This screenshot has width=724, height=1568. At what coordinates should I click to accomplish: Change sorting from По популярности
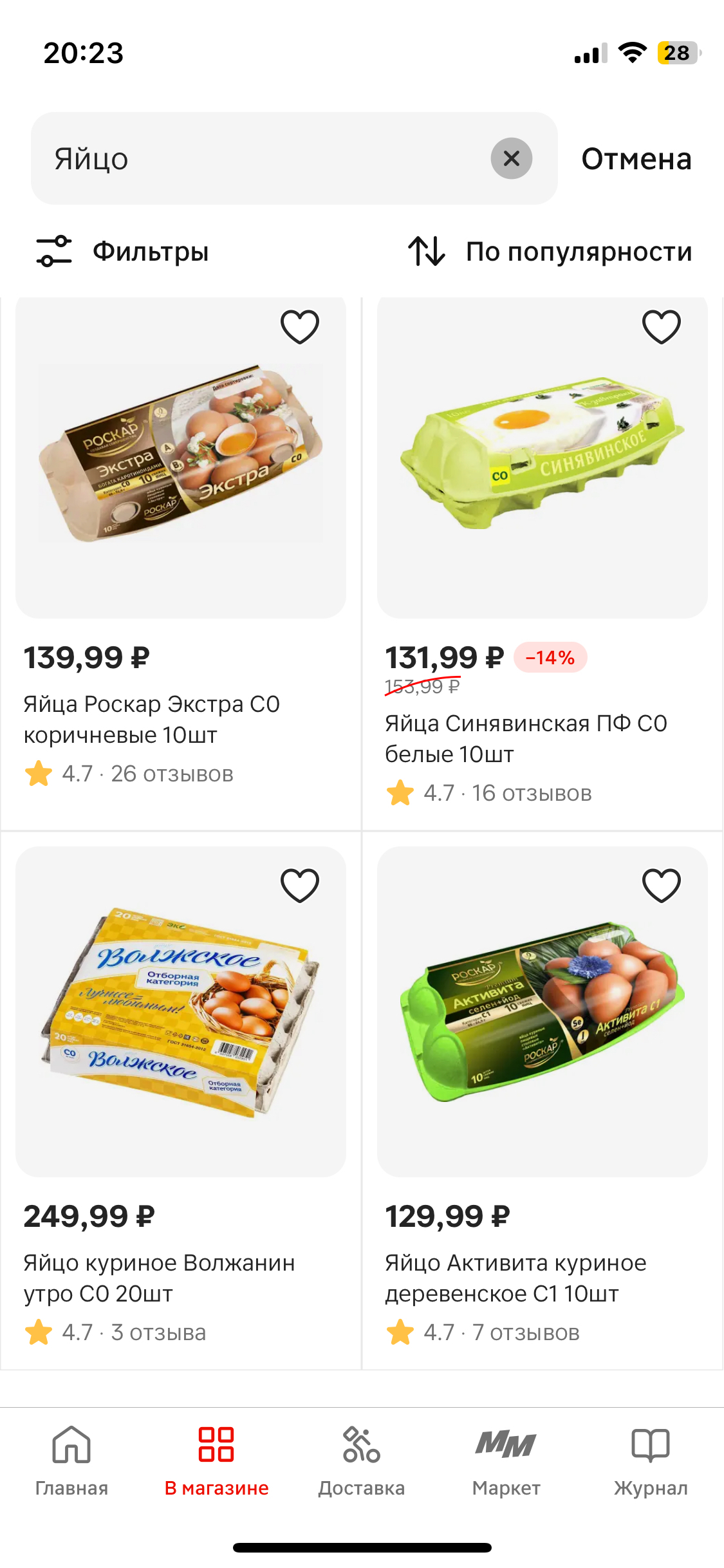tap(550, 252)
